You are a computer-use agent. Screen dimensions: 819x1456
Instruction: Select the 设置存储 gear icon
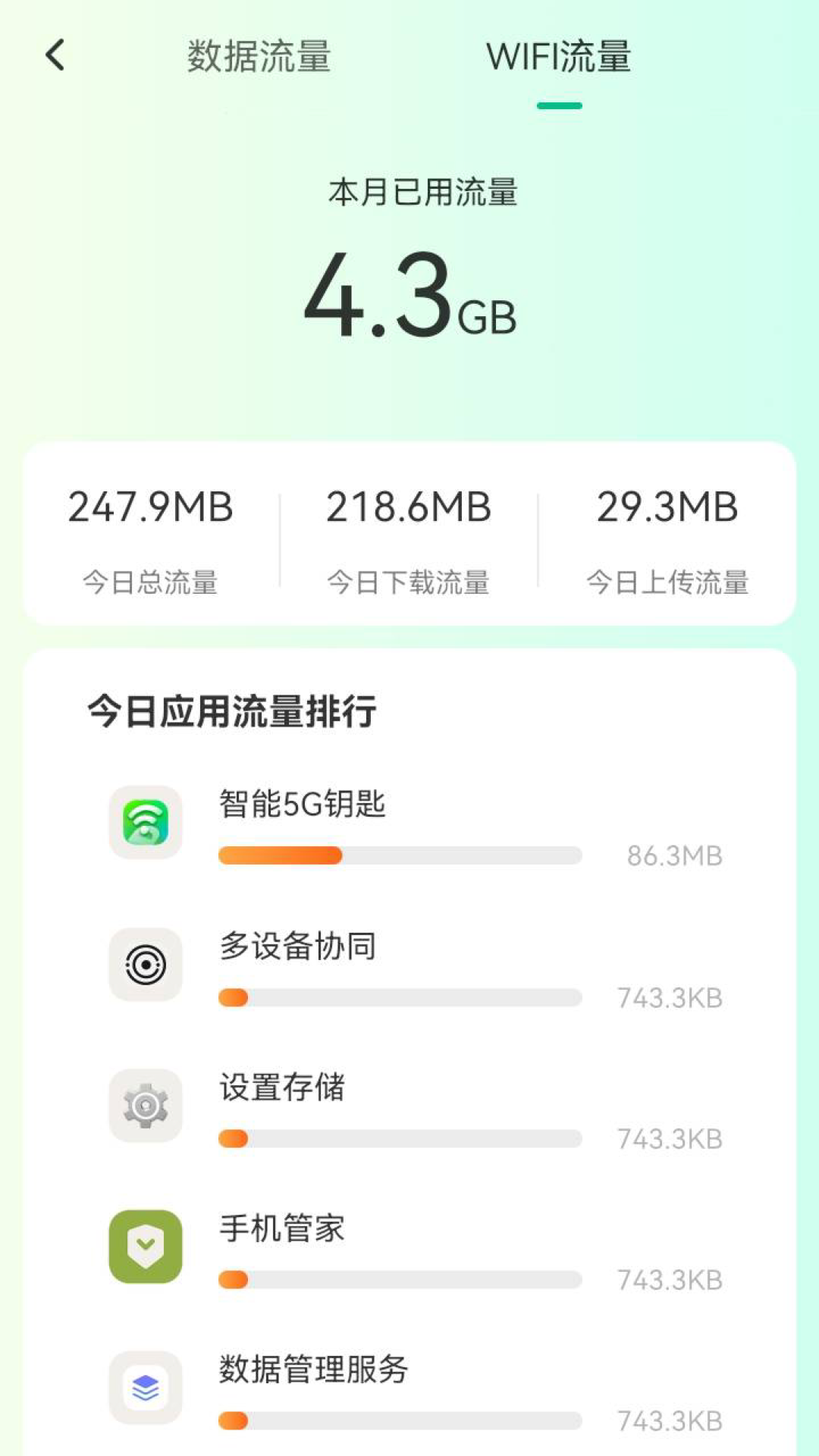146,1106
